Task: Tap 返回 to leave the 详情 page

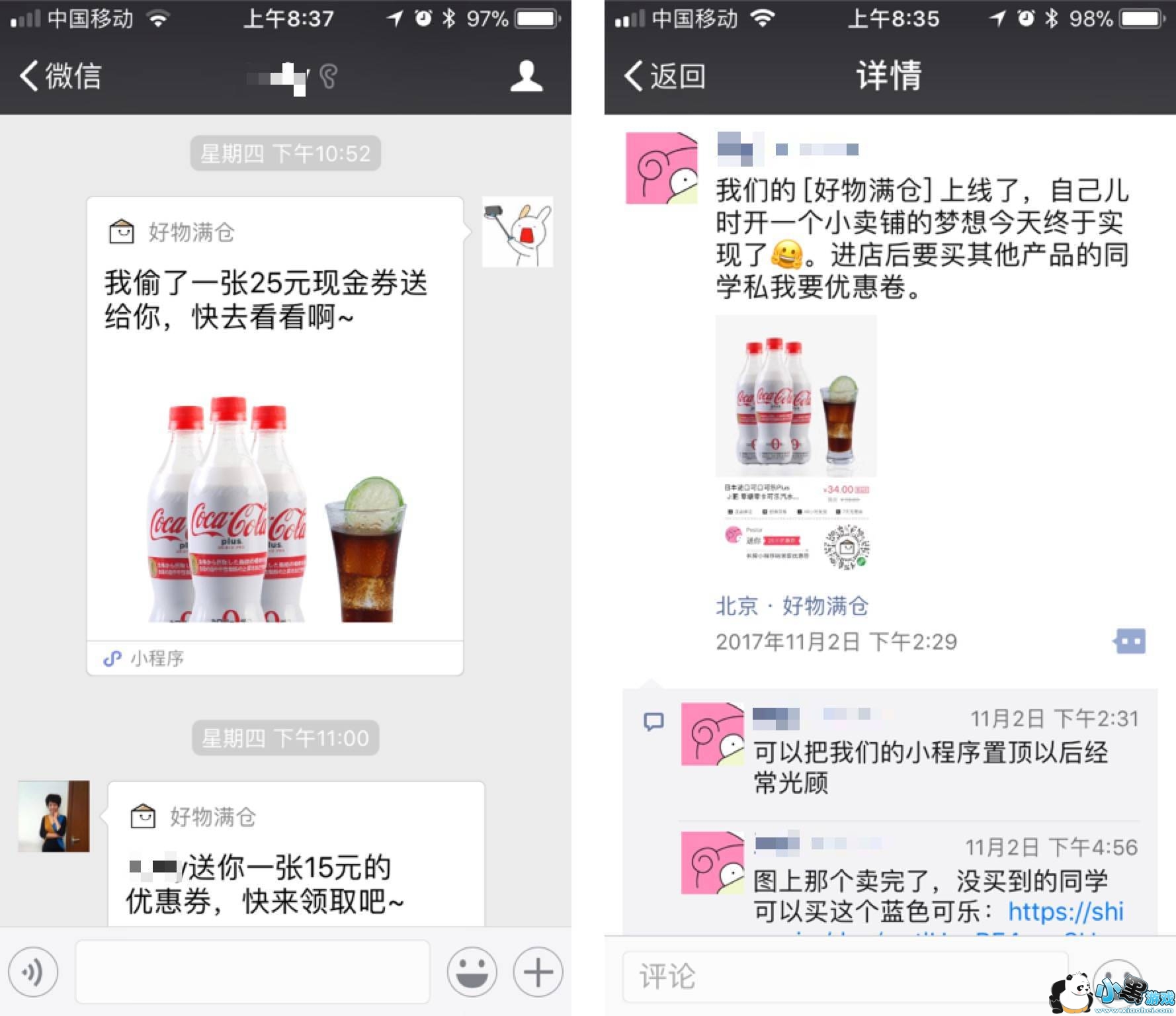Action: (x=665, y=75)
